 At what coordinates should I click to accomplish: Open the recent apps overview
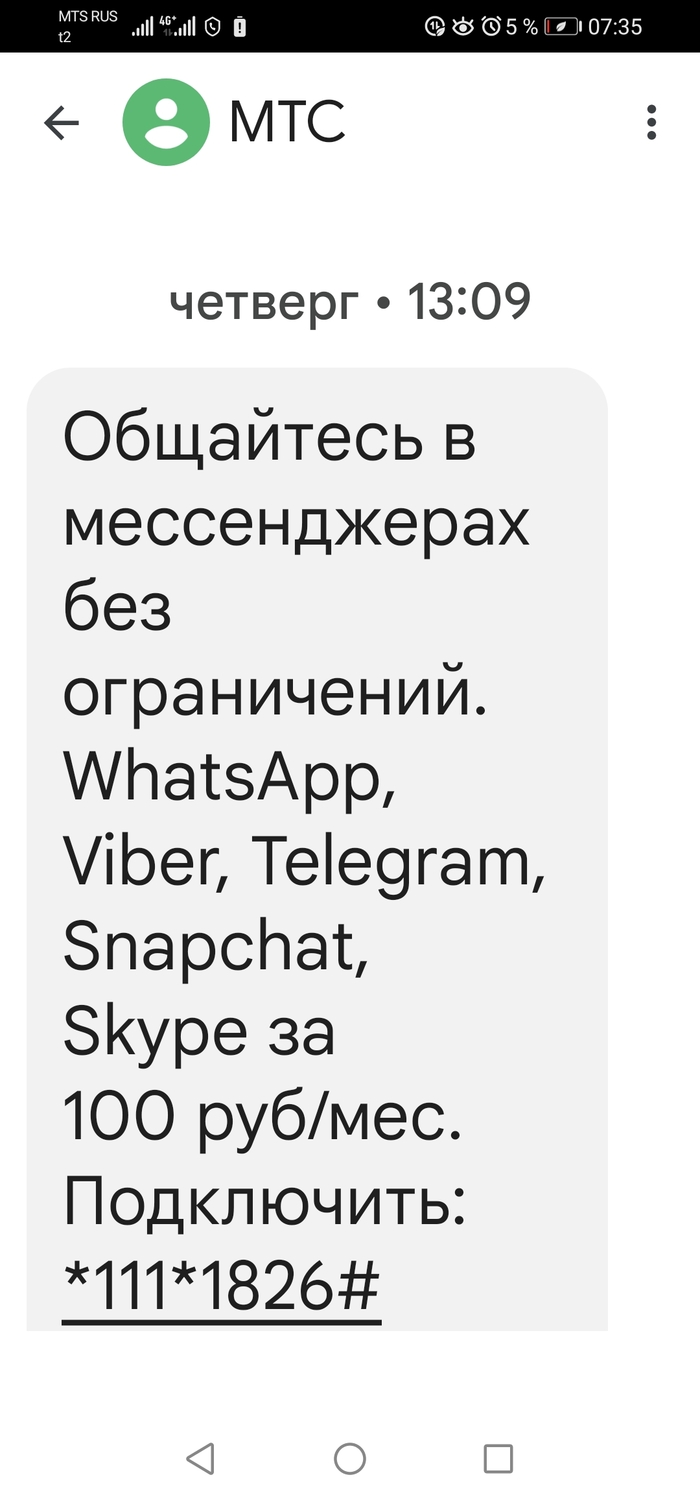point(498,1458)
